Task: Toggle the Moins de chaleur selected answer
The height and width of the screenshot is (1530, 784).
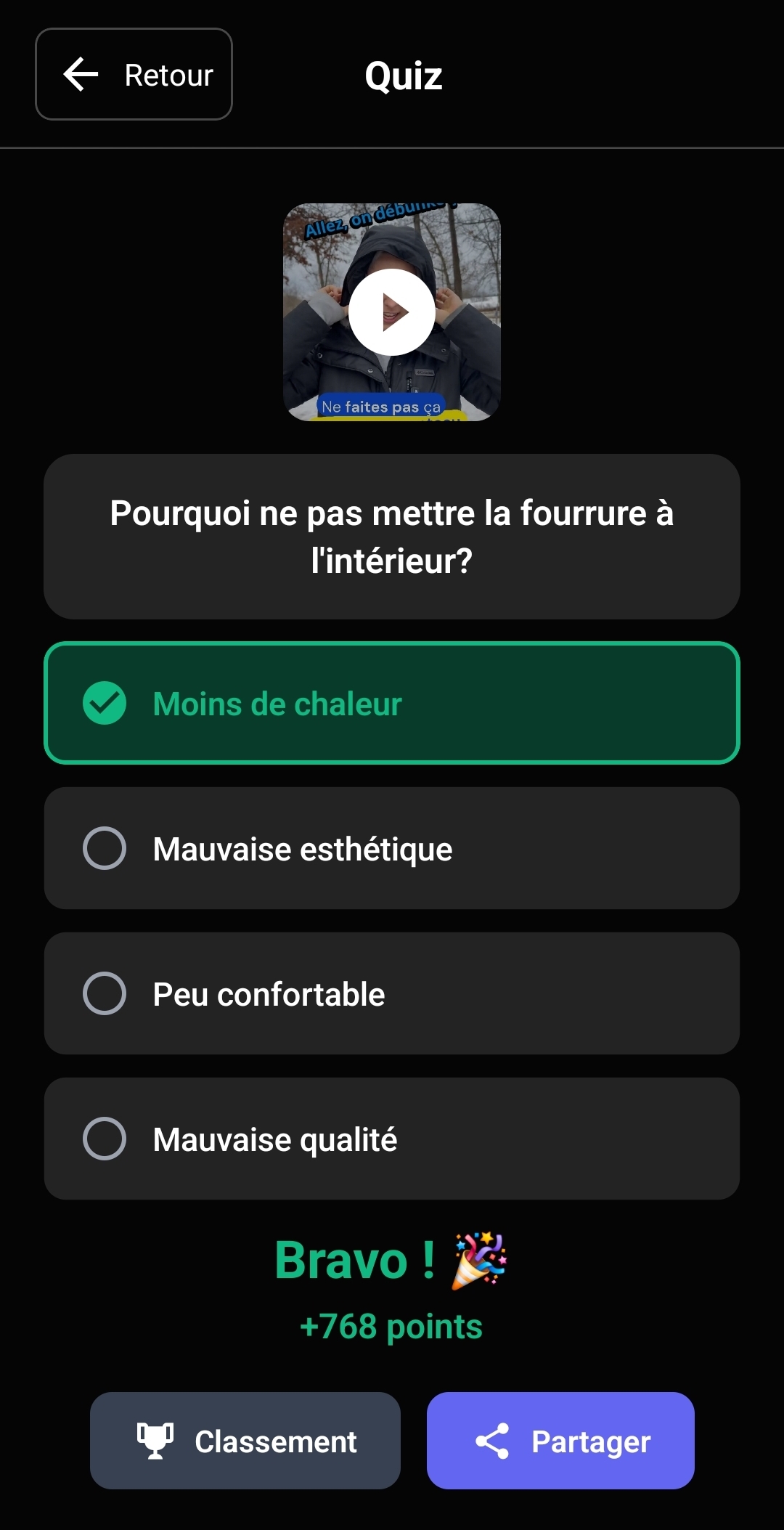Action: [392, 702]
